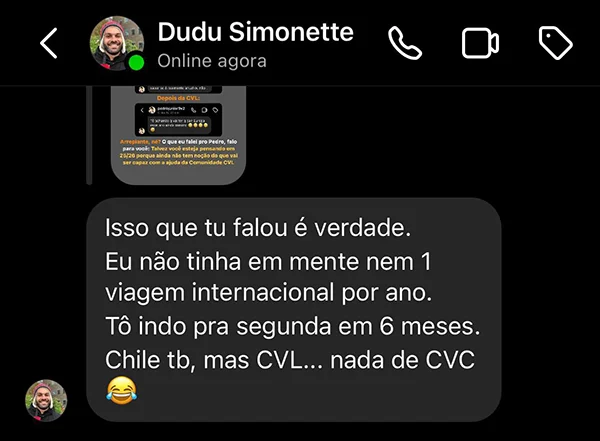Start a video call with Dudu Simonette
The height and width of the screenshot is (441, 600).
pos(480,43)
